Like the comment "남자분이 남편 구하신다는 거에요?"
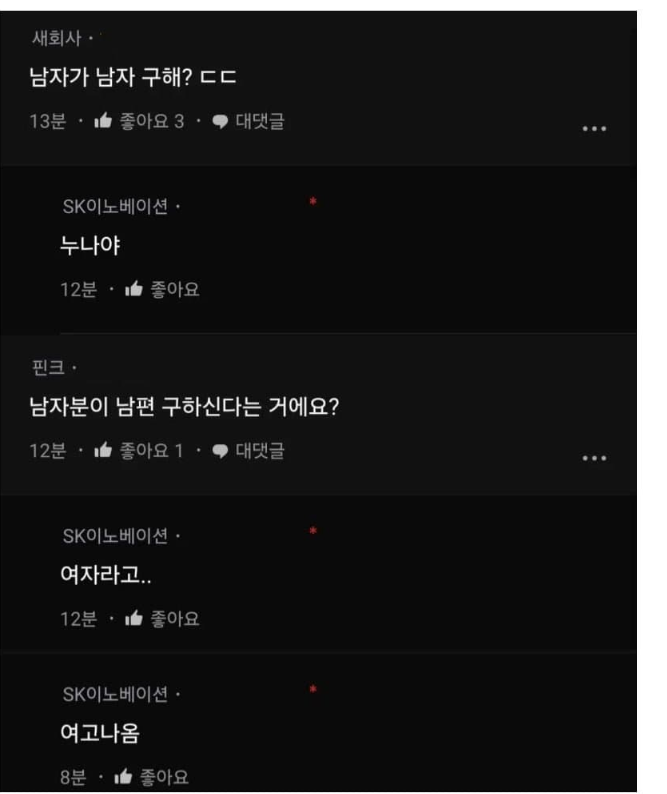This screenshot has width=667, height=794. 137,451
